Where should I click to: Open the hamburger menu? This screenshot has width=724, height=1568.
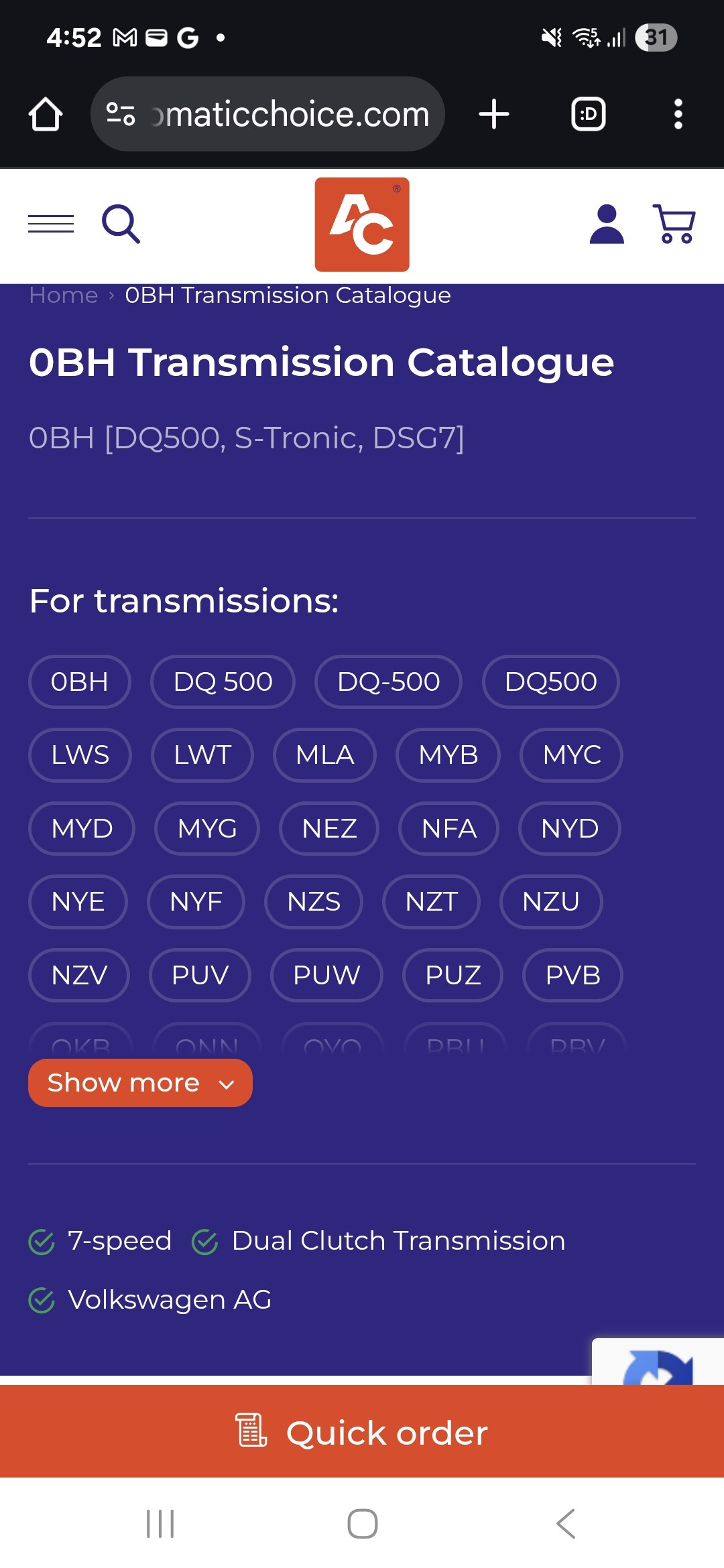[x=51, y=223]
